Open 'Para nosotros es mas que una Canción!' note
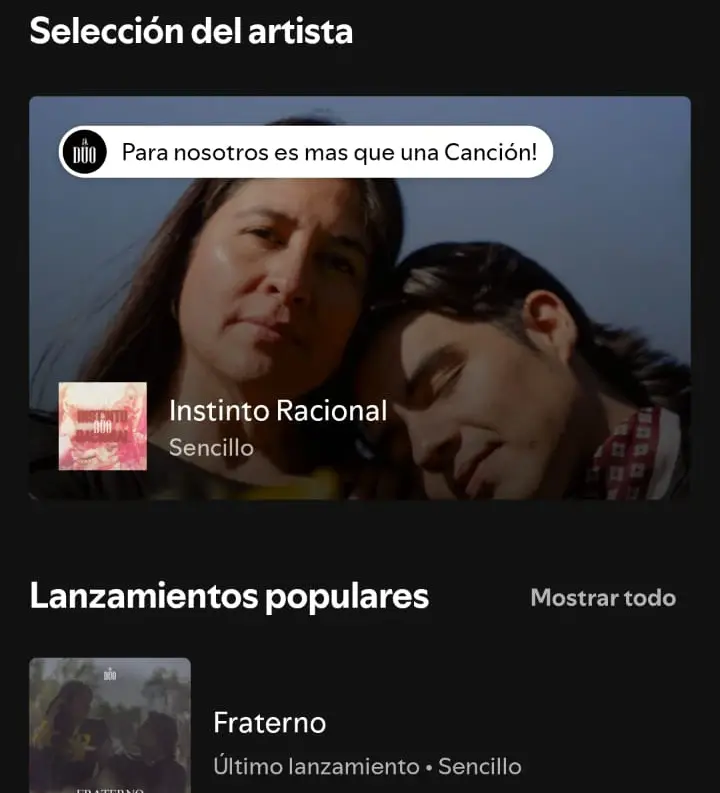This screenshot has width=720, height=793. point(330,152)
